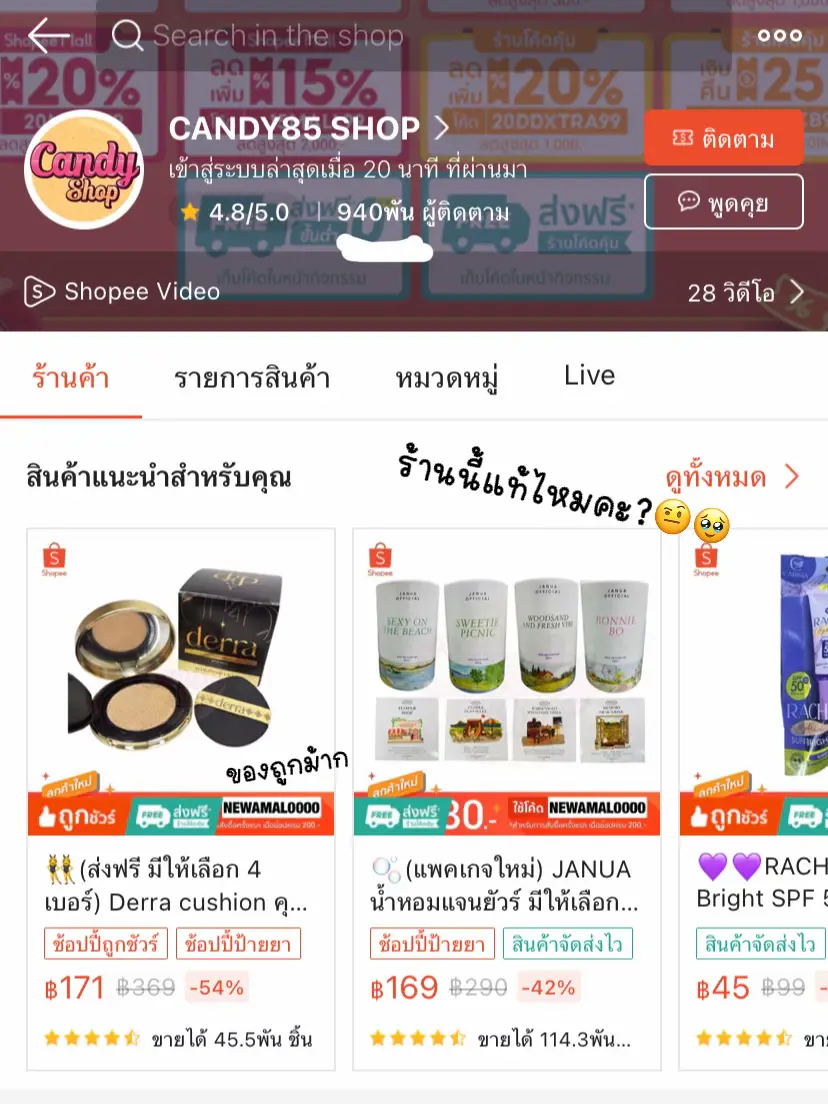Screen dimensions: 828x1104
Task: Switch to the รายการสินค้า tab
Action: (253, 375)
